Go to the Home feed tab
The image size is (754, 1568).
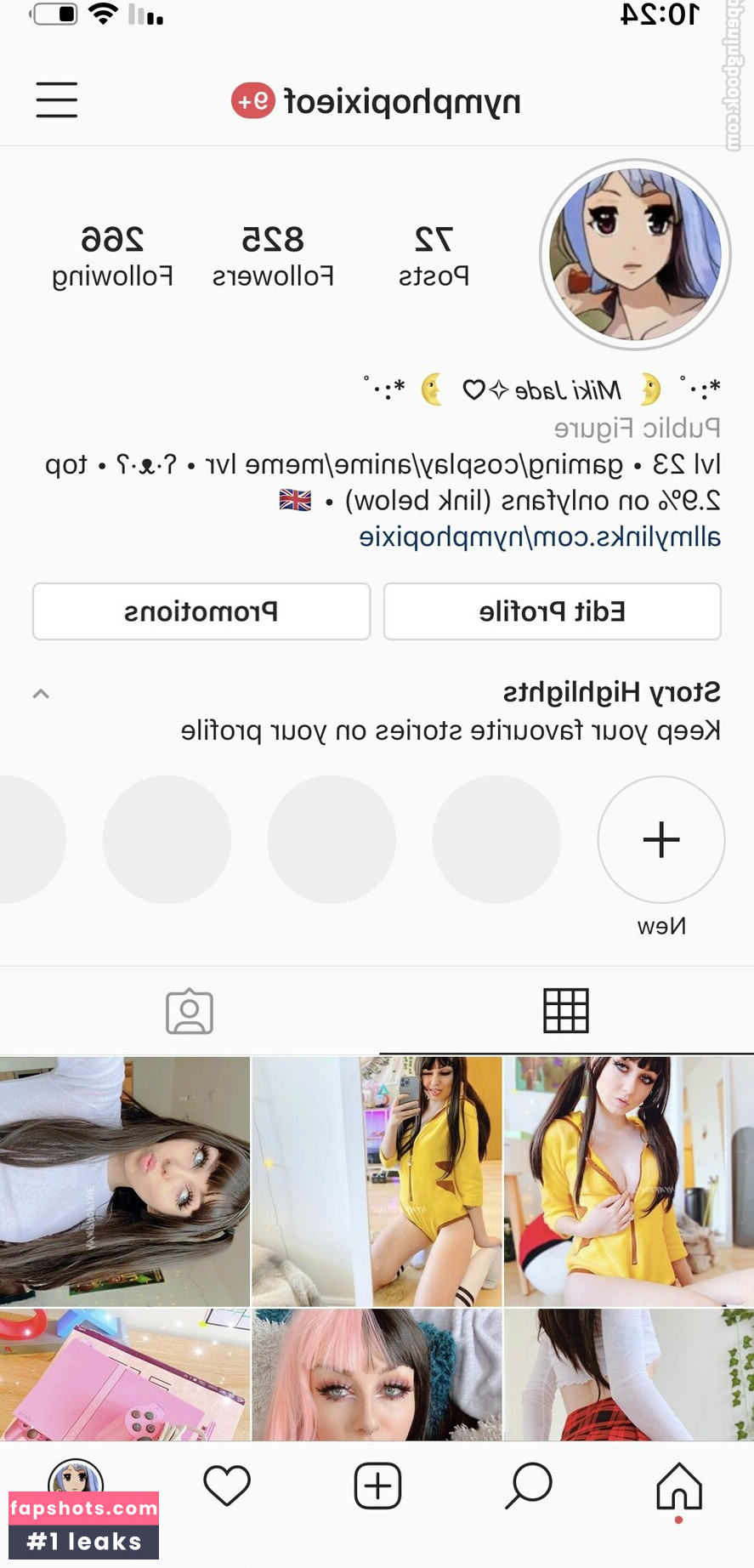(679, 1486)
